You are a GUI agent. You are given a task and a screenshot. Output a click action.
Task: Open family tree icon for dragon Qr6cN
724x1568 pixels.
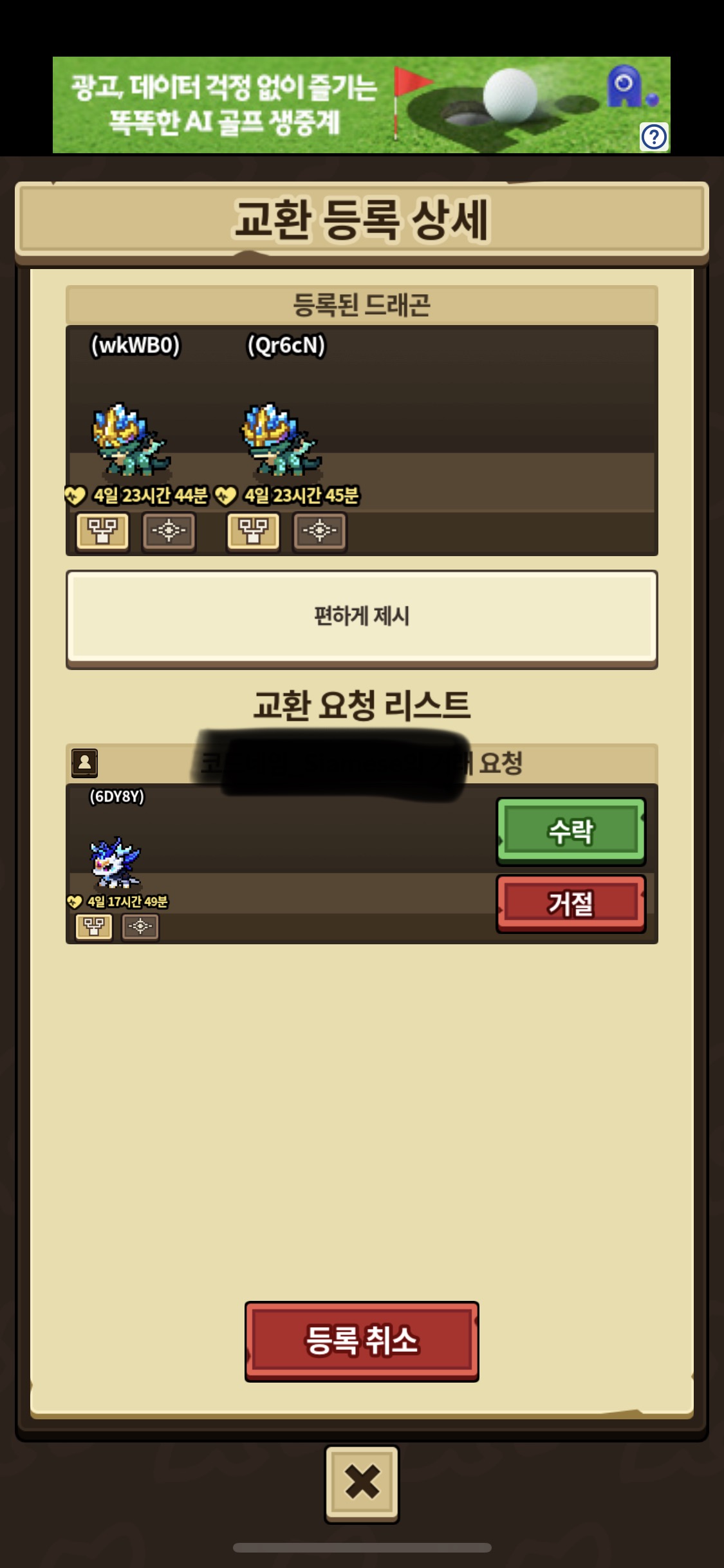pos(253,532)
